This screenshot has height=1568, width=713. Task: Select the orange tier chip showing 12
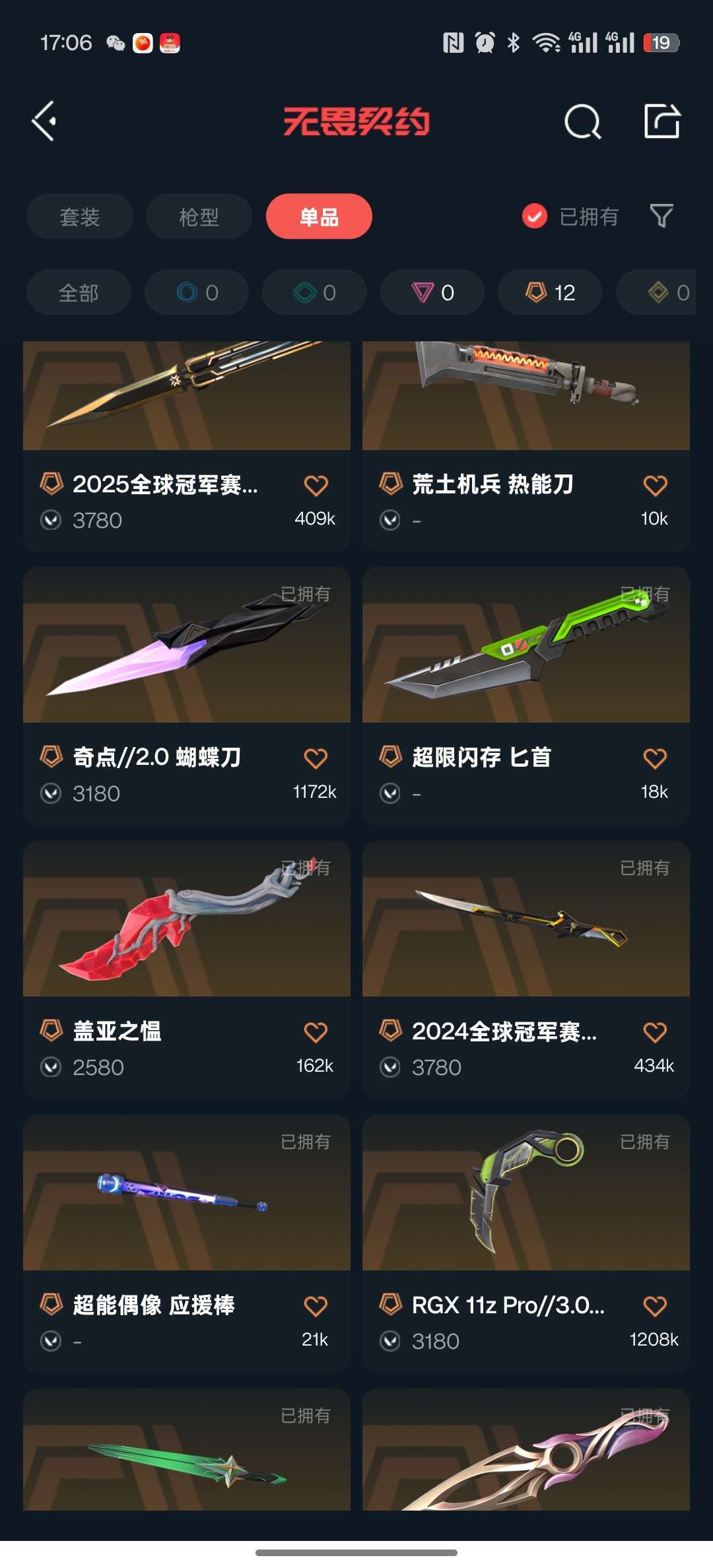tap(549, 292)
